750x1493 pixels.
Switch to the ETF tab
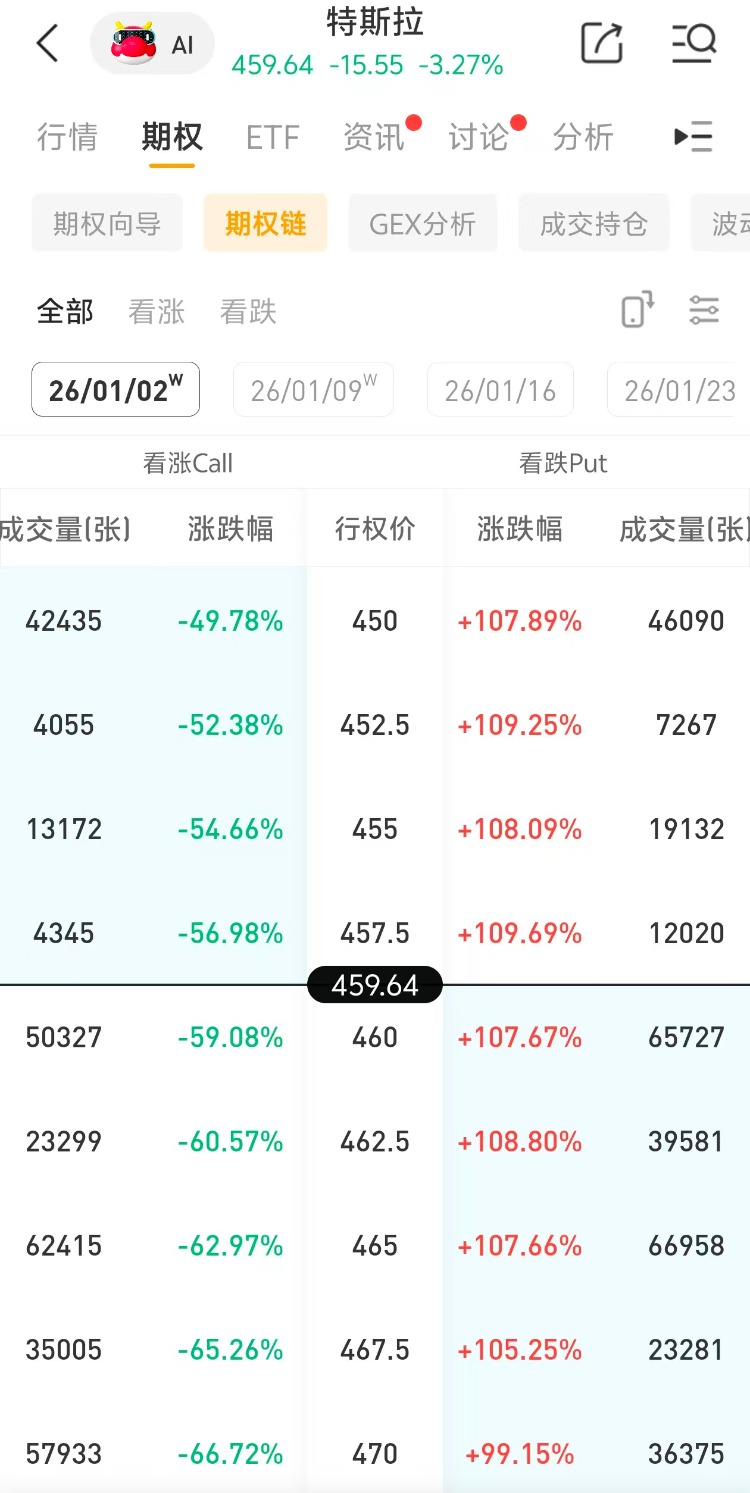tap(273, 137)
